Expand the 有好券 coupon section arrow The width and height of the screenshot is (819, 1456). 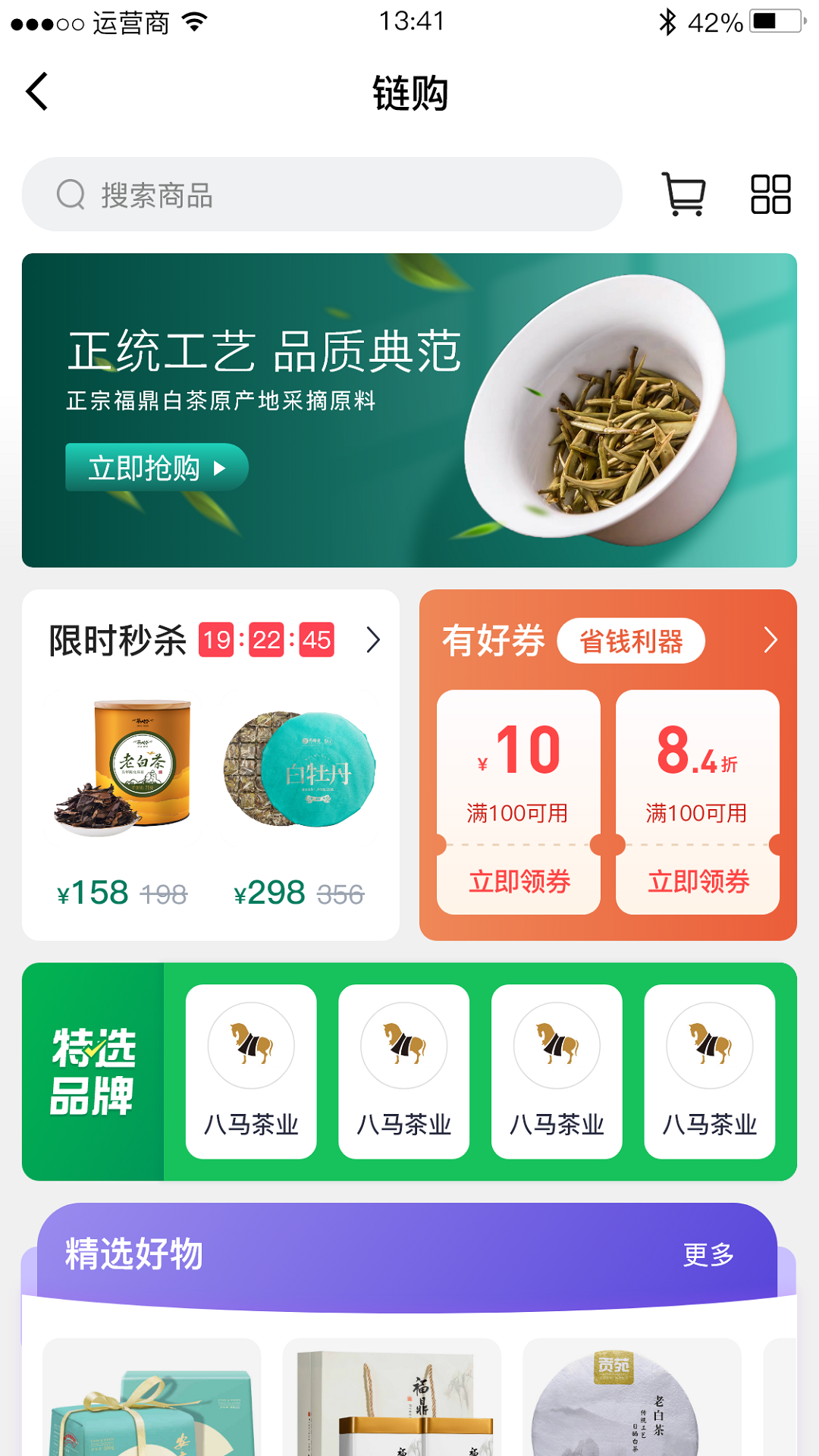pos(772,638)
